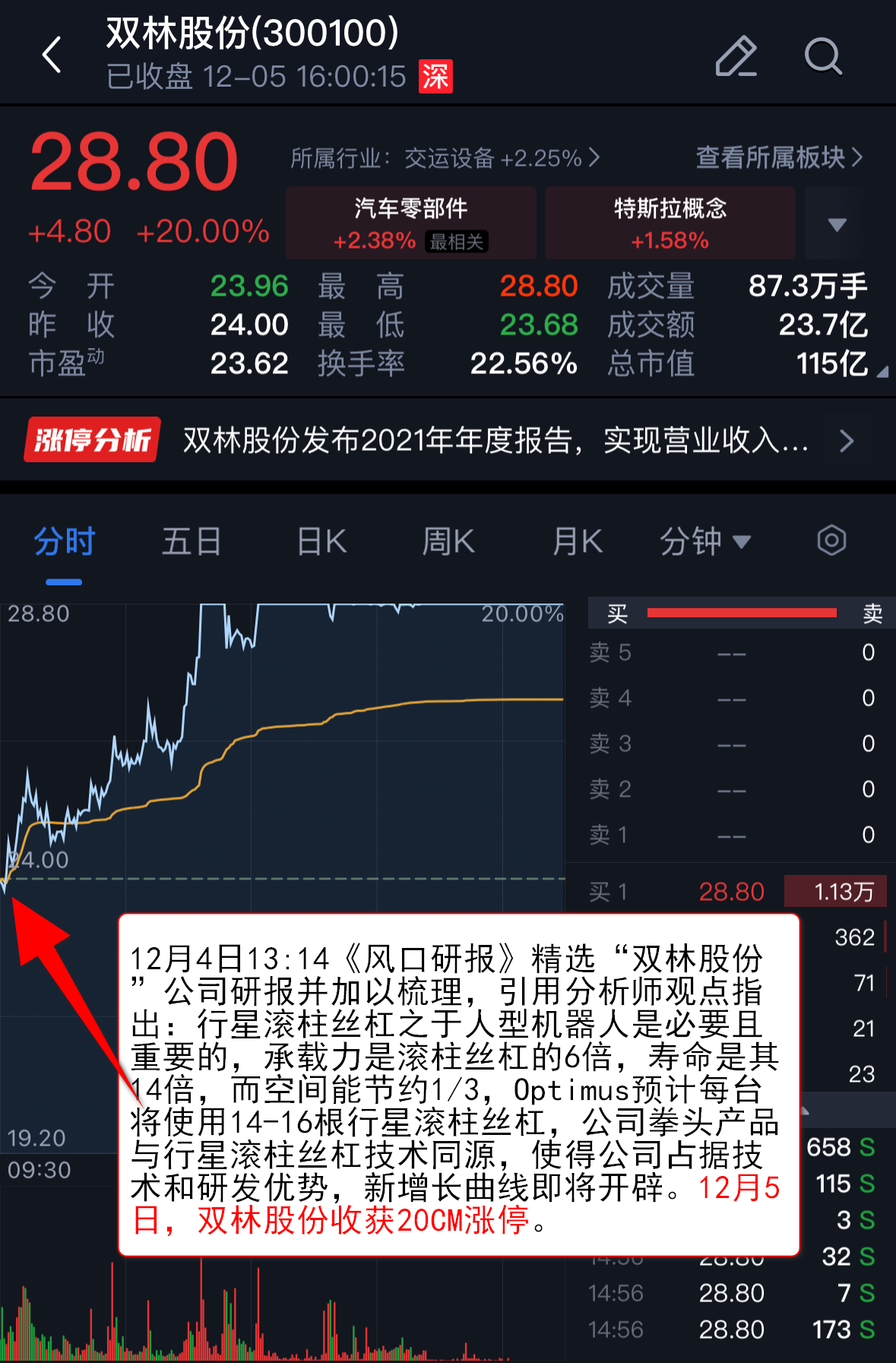Open the 涨停分析 news banner

click(448, 440)
